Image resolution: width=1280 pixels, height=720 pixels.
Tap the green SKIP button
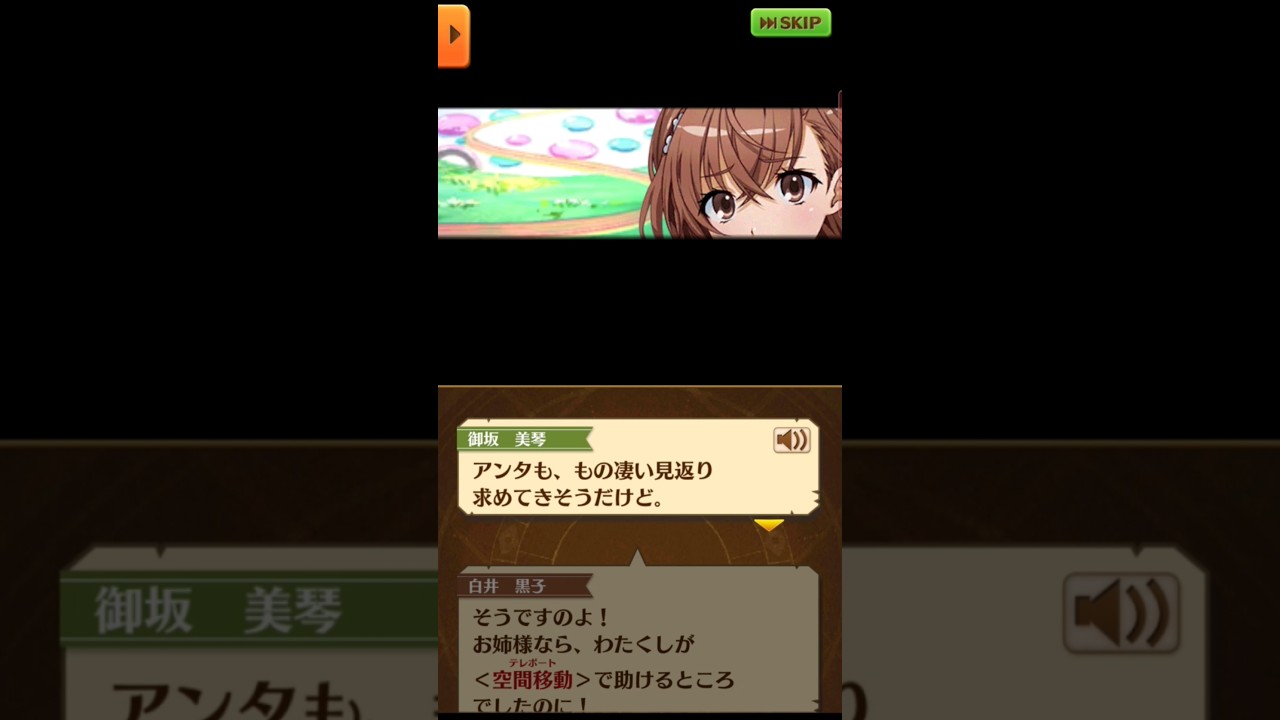pyautogui.click(x=790, y=23)
